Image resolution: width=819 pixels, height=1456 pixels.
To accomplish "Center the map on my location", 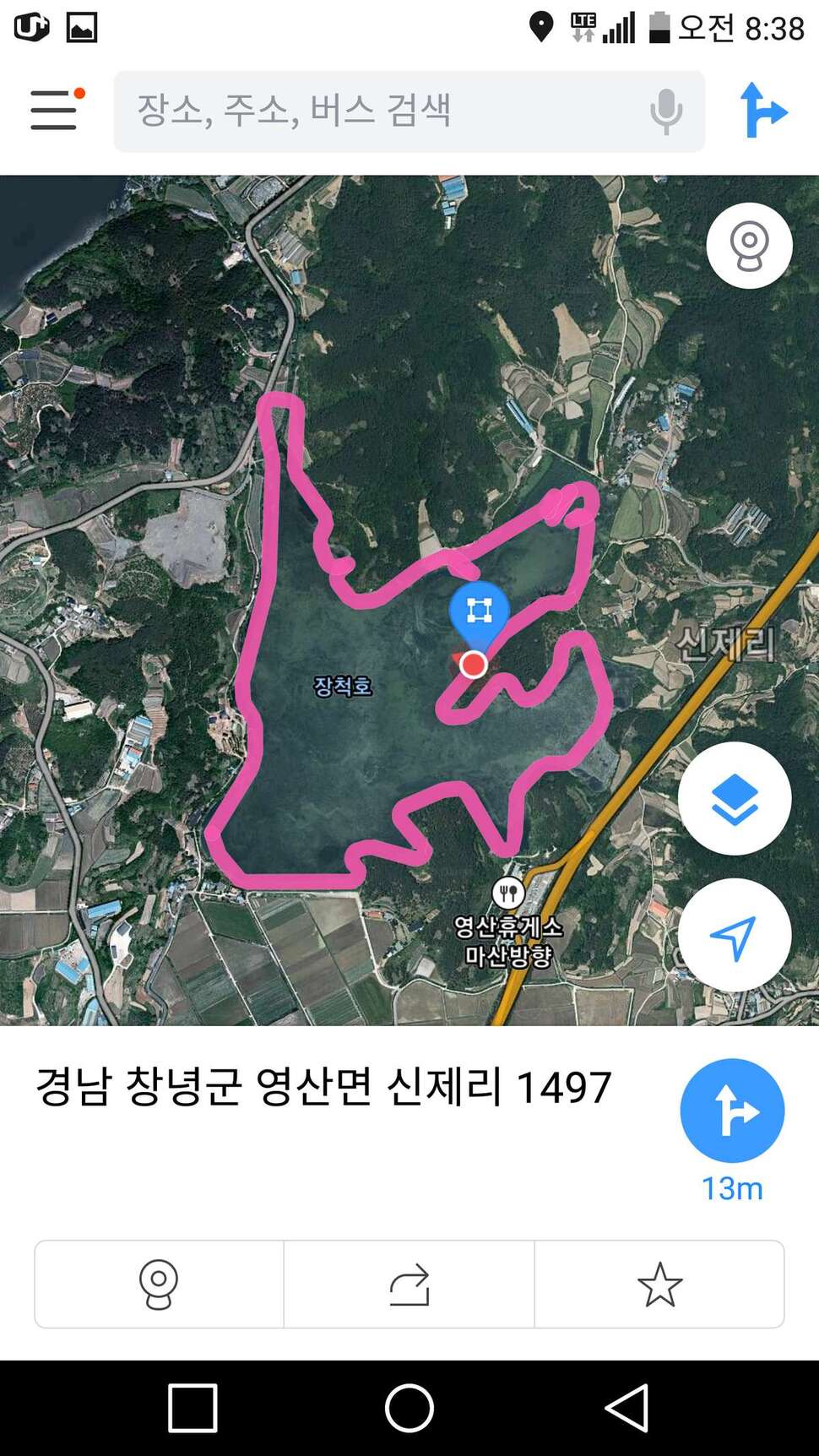I will tap(734, 935).
